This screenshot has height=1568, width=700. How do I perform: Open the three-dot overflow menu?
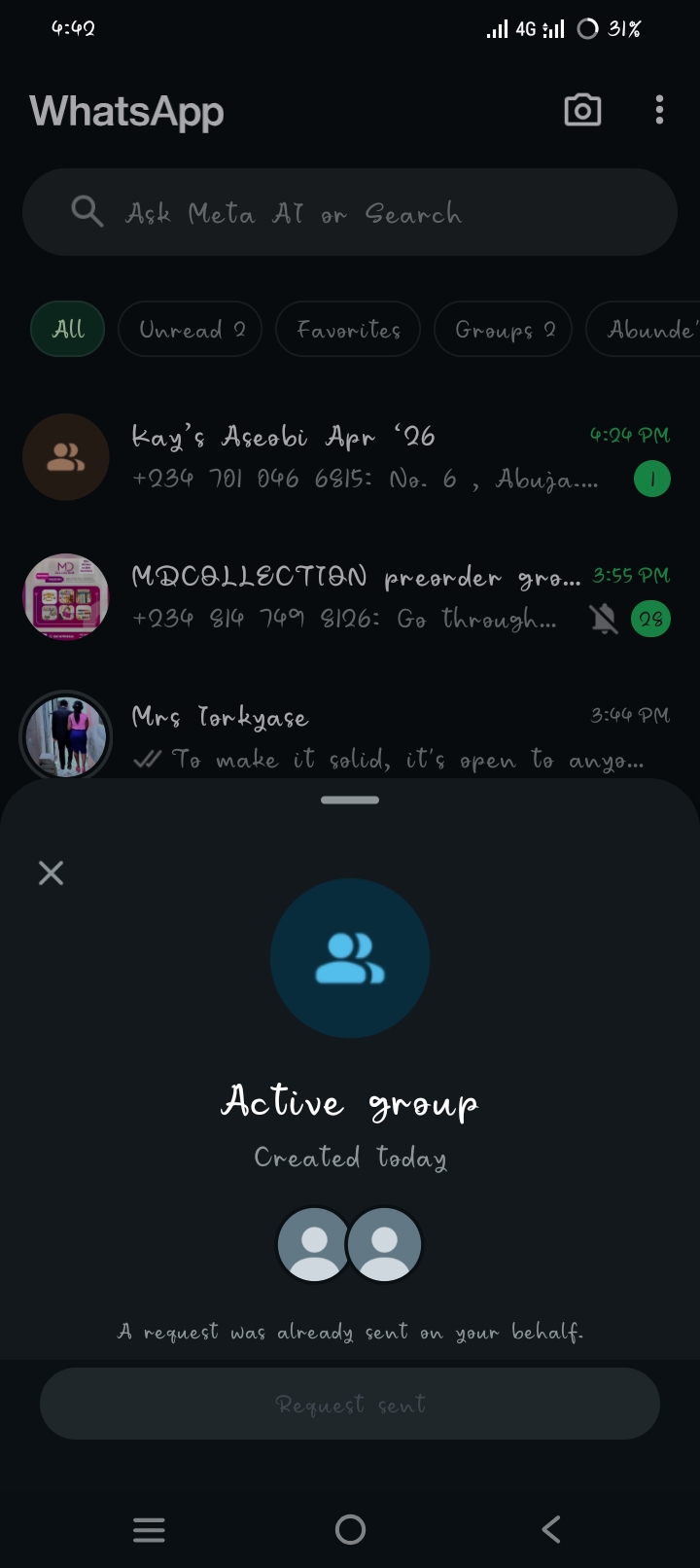point(659,110)
